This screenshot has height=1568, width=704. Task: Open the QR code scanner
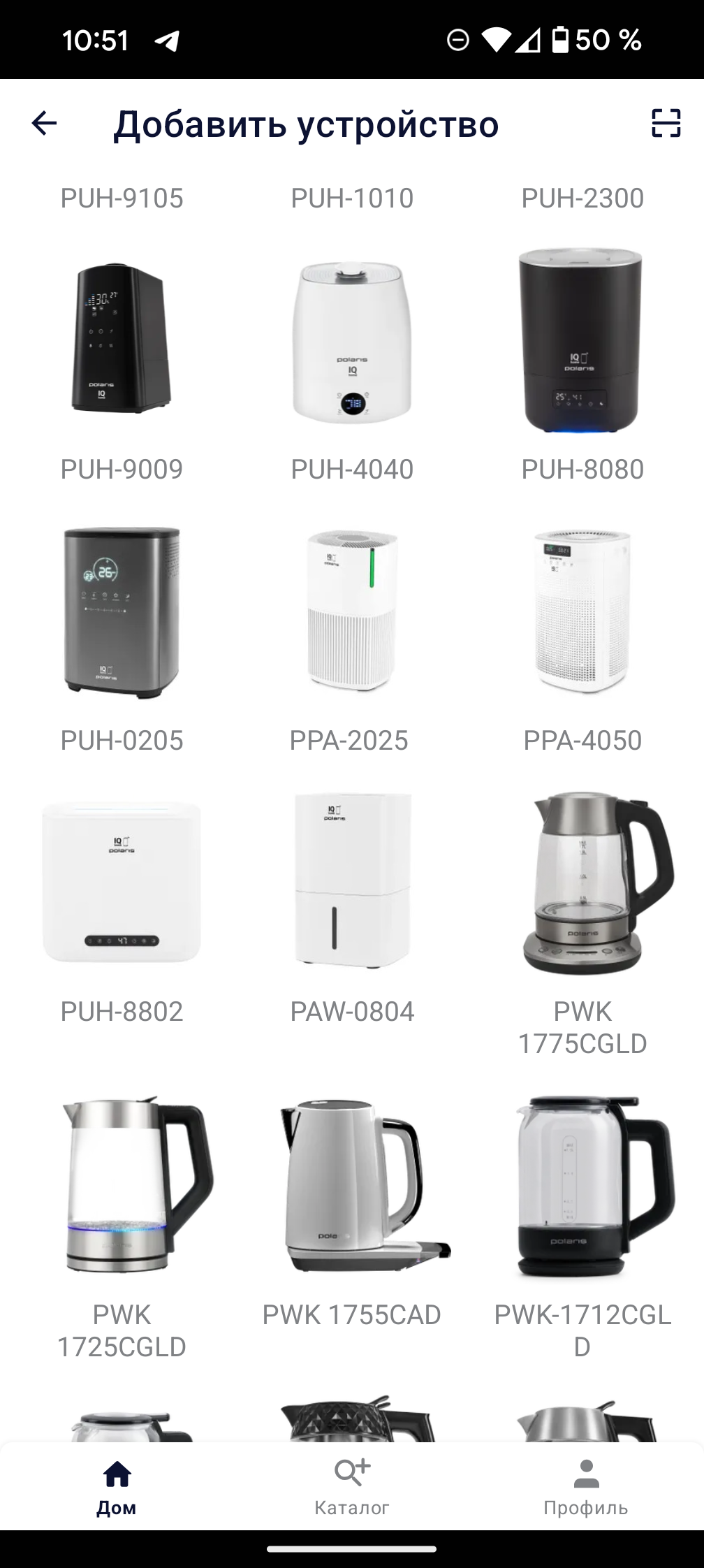(666, 124)
